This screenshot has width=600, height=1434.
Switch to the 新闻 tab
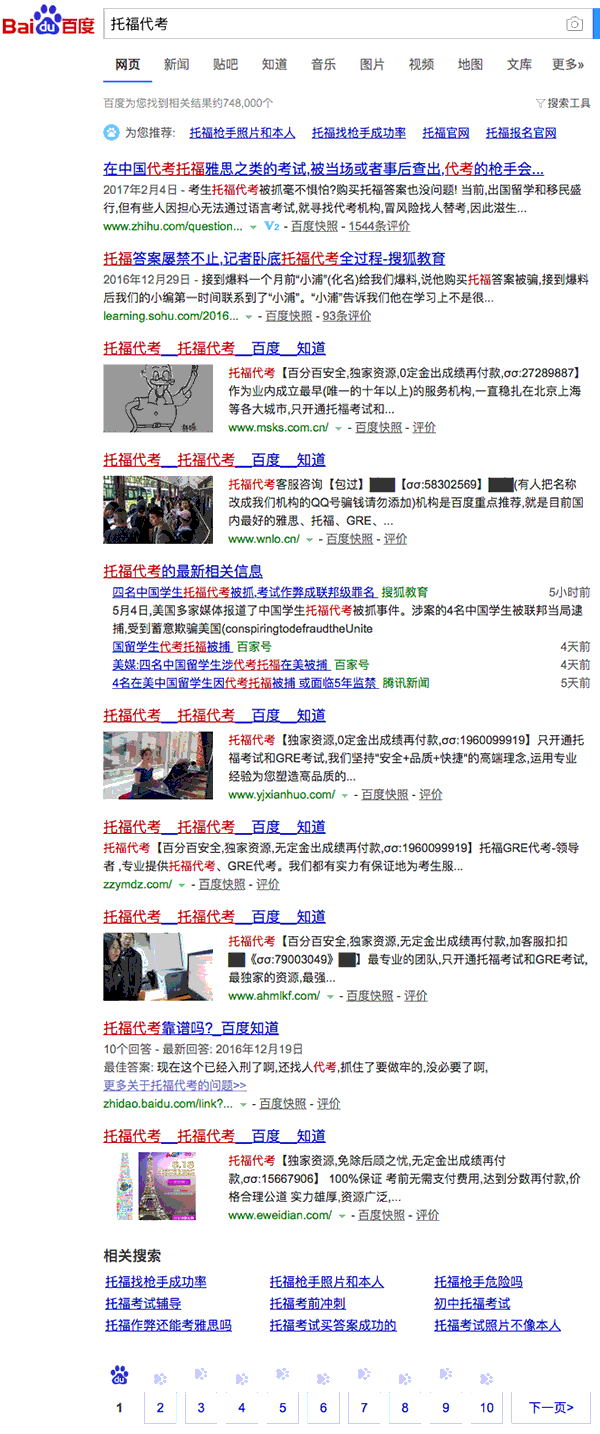click(177, 64)
